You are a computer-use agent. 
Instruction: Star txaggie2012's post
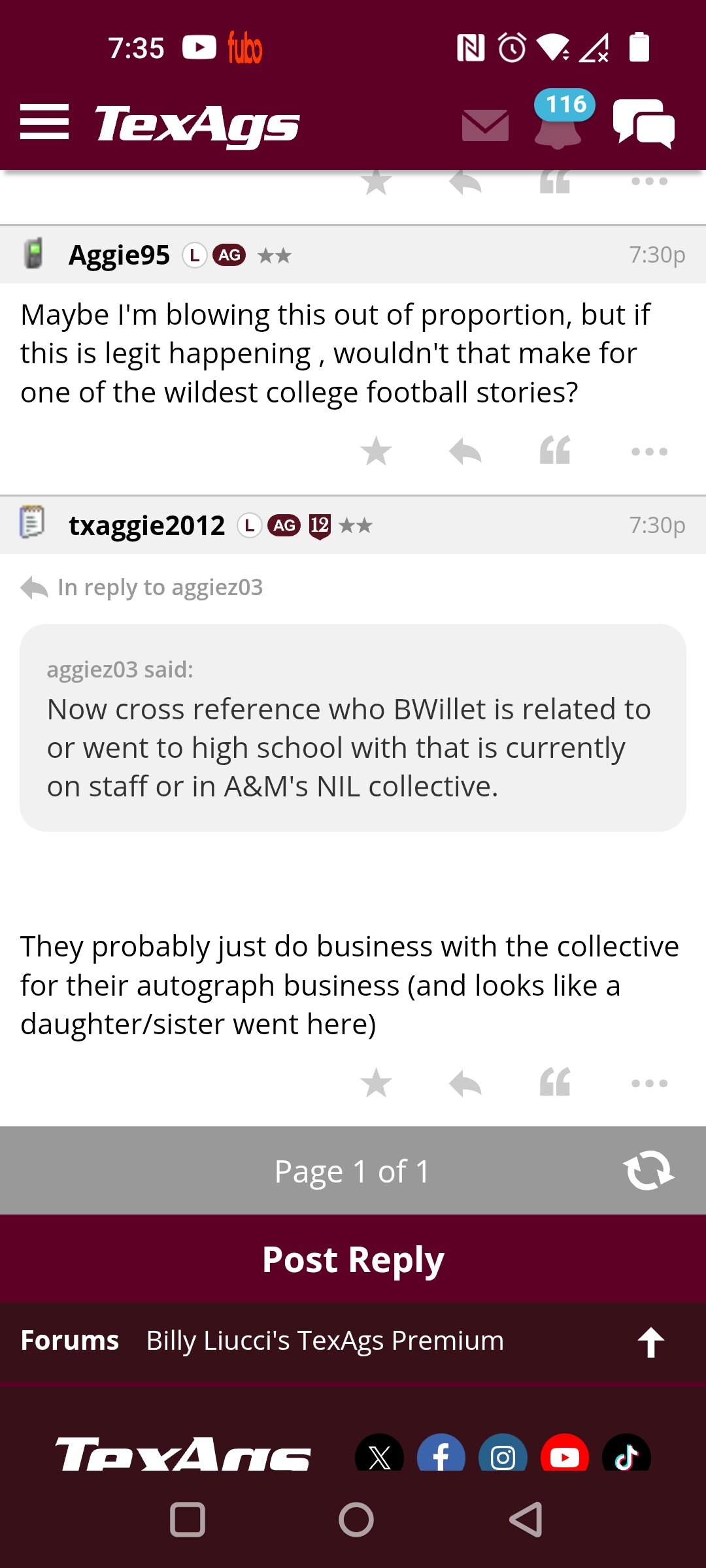376,1083
